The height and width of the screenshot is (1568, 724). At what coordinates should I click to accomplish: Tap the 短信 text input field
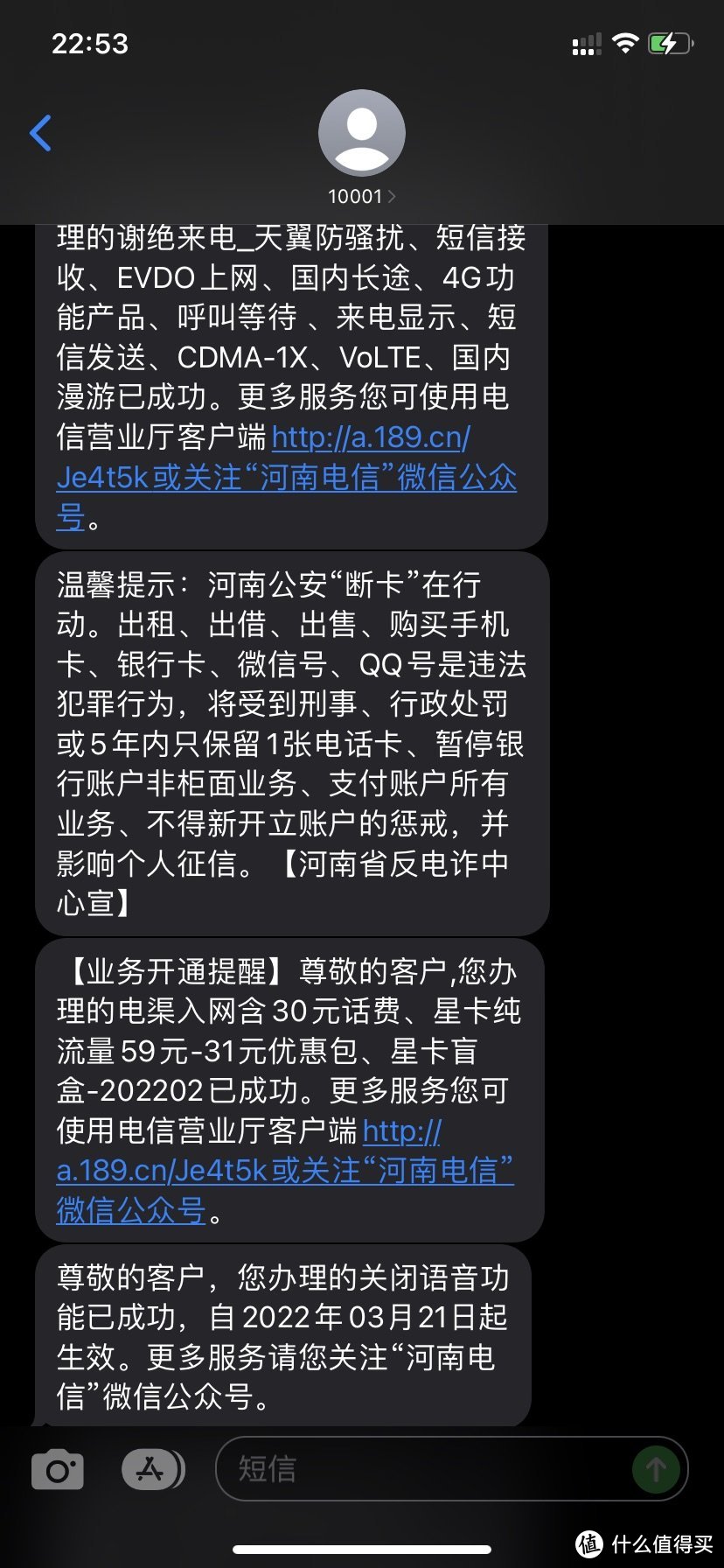(393, 1469)
